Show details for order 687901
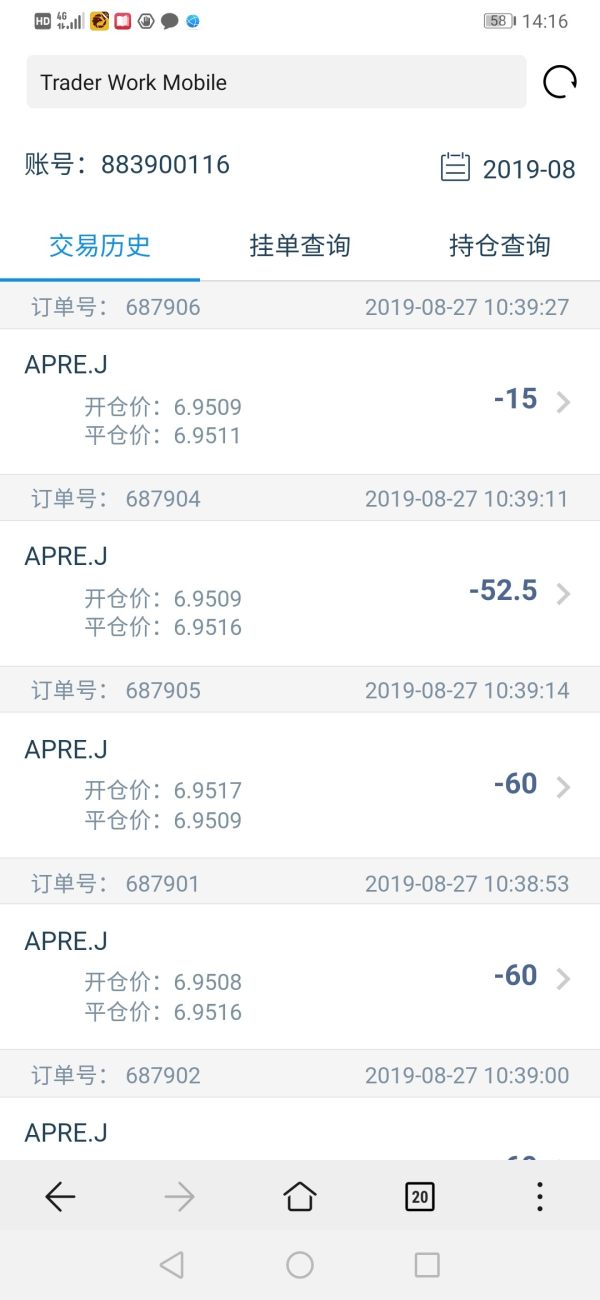 [300, 977]
